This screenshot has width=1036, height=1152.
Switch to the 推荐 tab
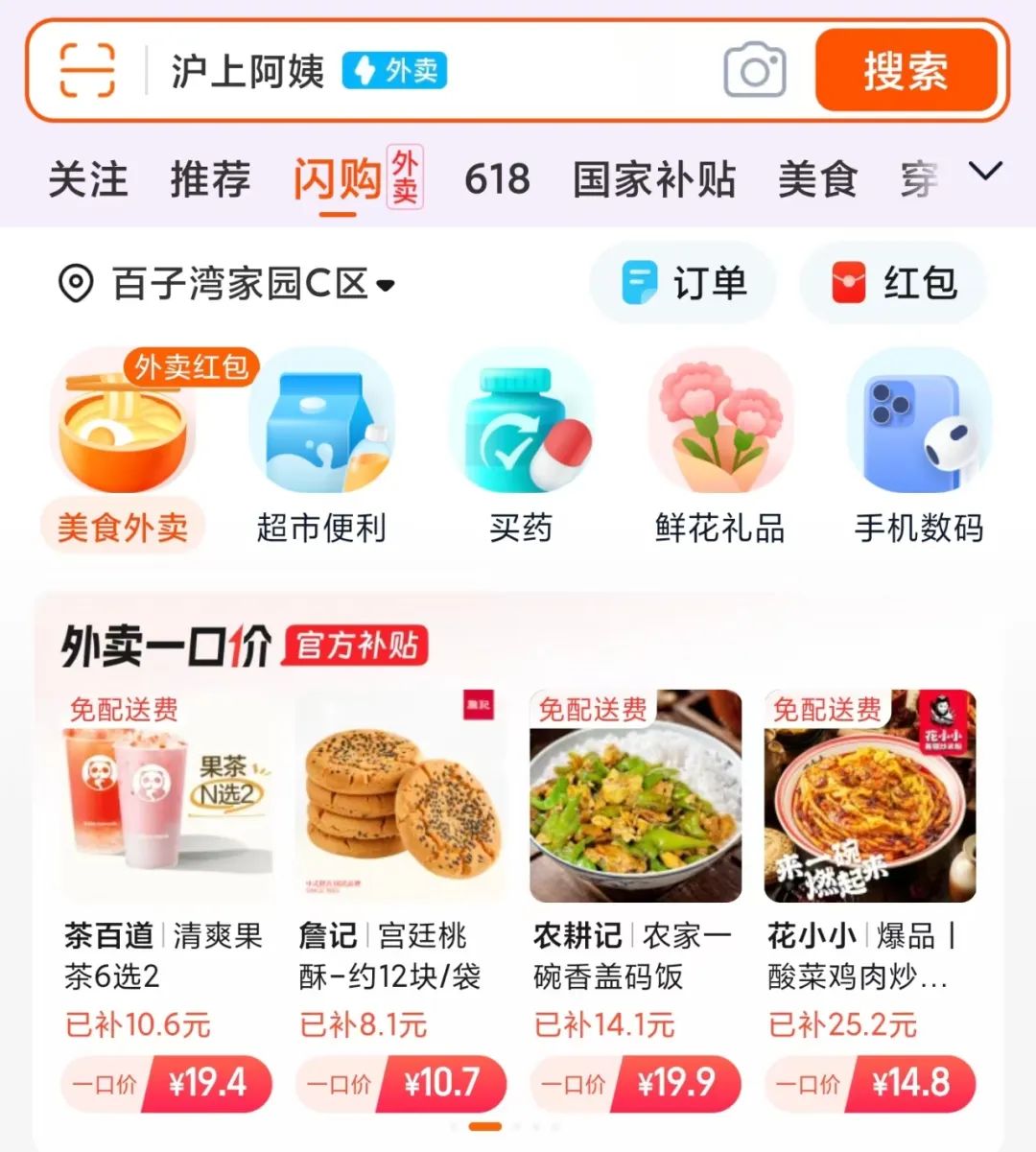click(x=210, y=179)
